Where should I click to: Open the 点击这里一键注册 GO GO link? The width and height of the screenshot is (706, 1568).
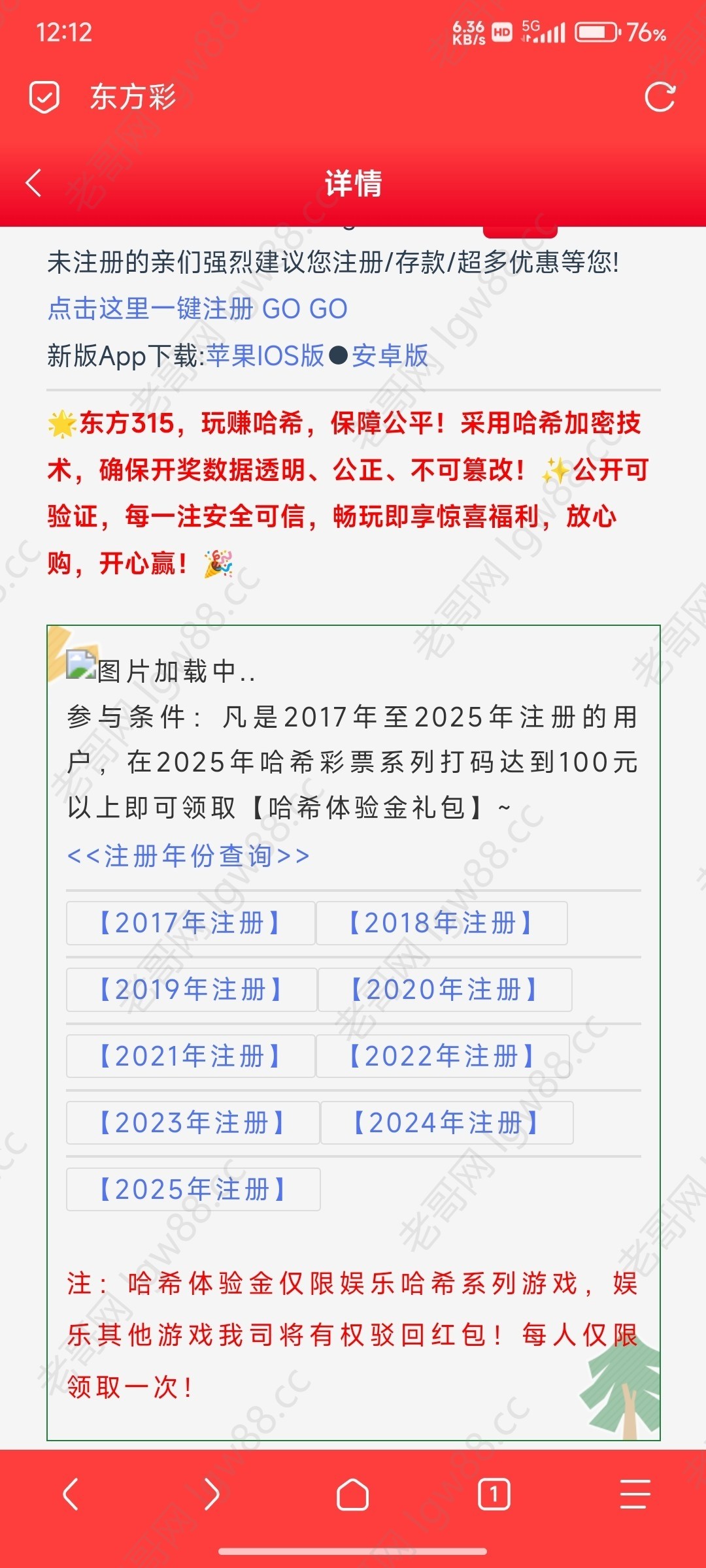197,308
